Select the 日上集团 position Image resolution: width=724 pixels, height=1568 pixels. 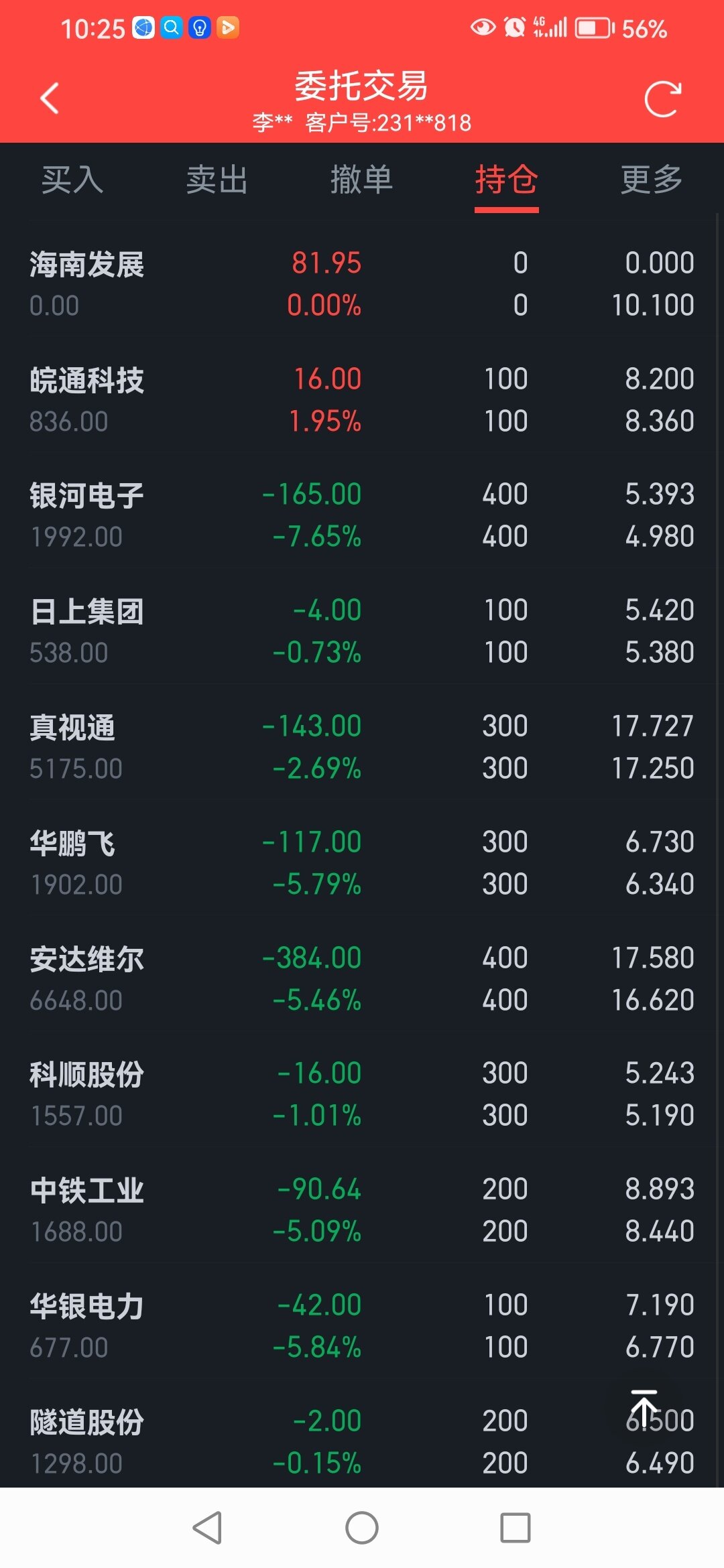coord(362,631)
